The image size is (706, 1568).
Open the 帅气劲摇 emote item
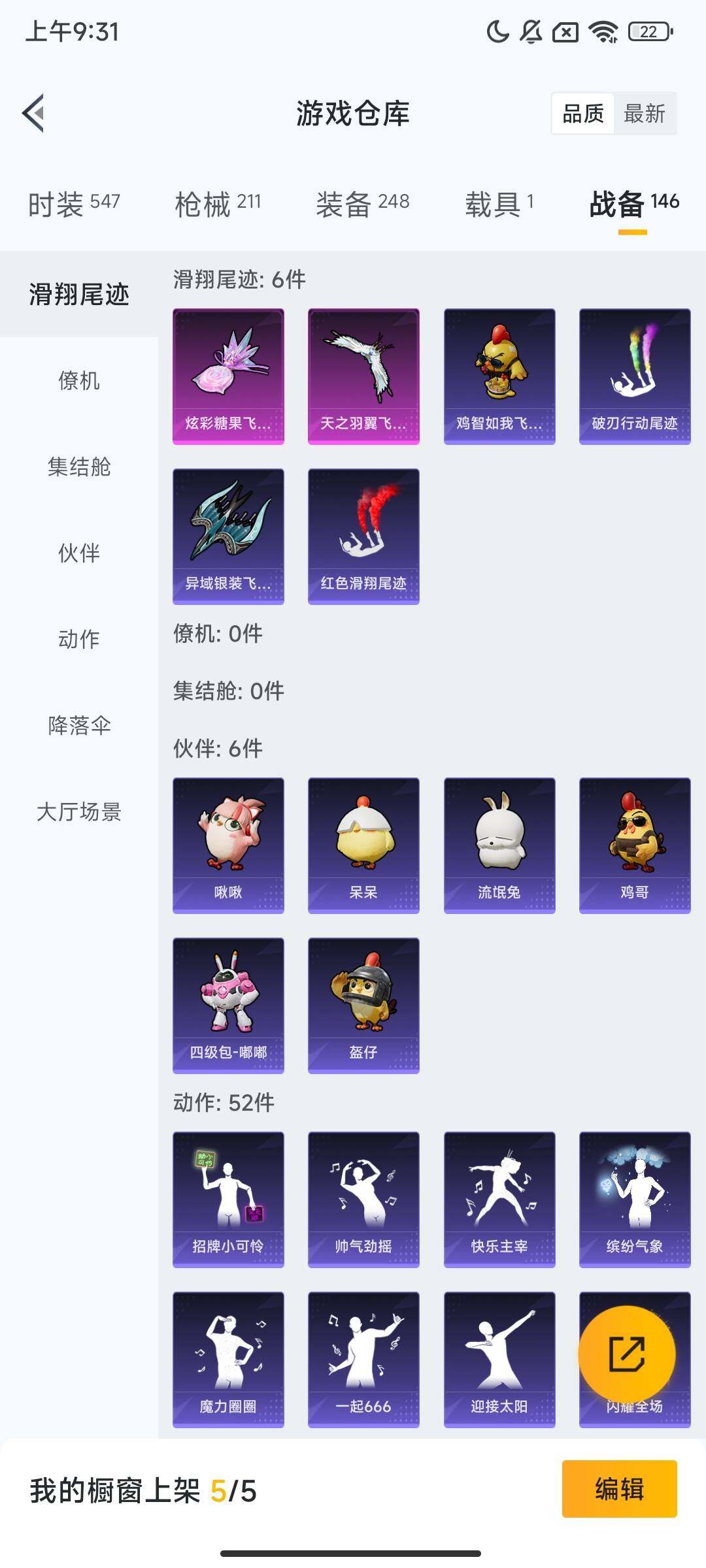(x=363, y=1200)
